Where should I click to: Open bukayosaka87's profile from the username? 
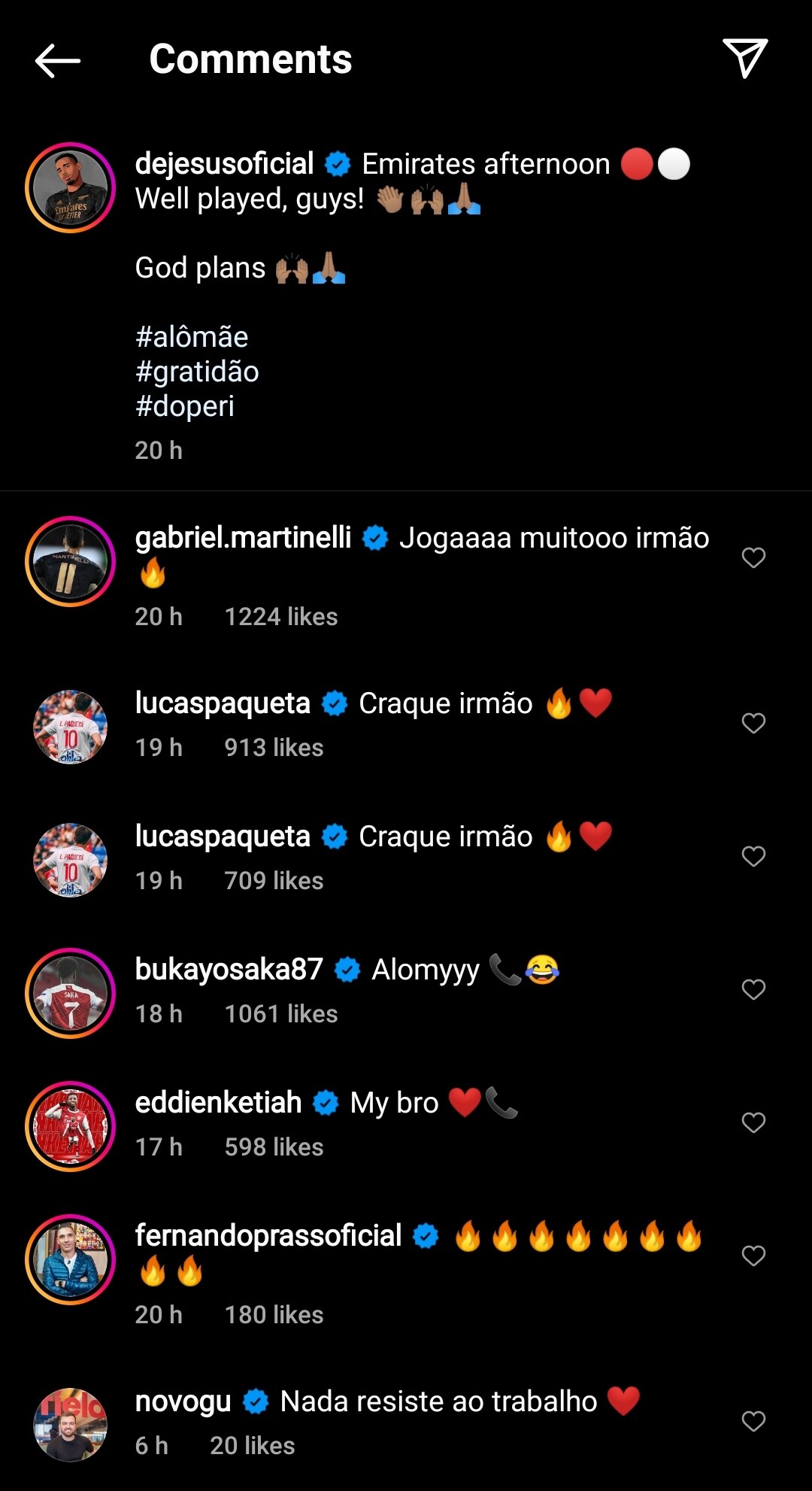point(229,970)
